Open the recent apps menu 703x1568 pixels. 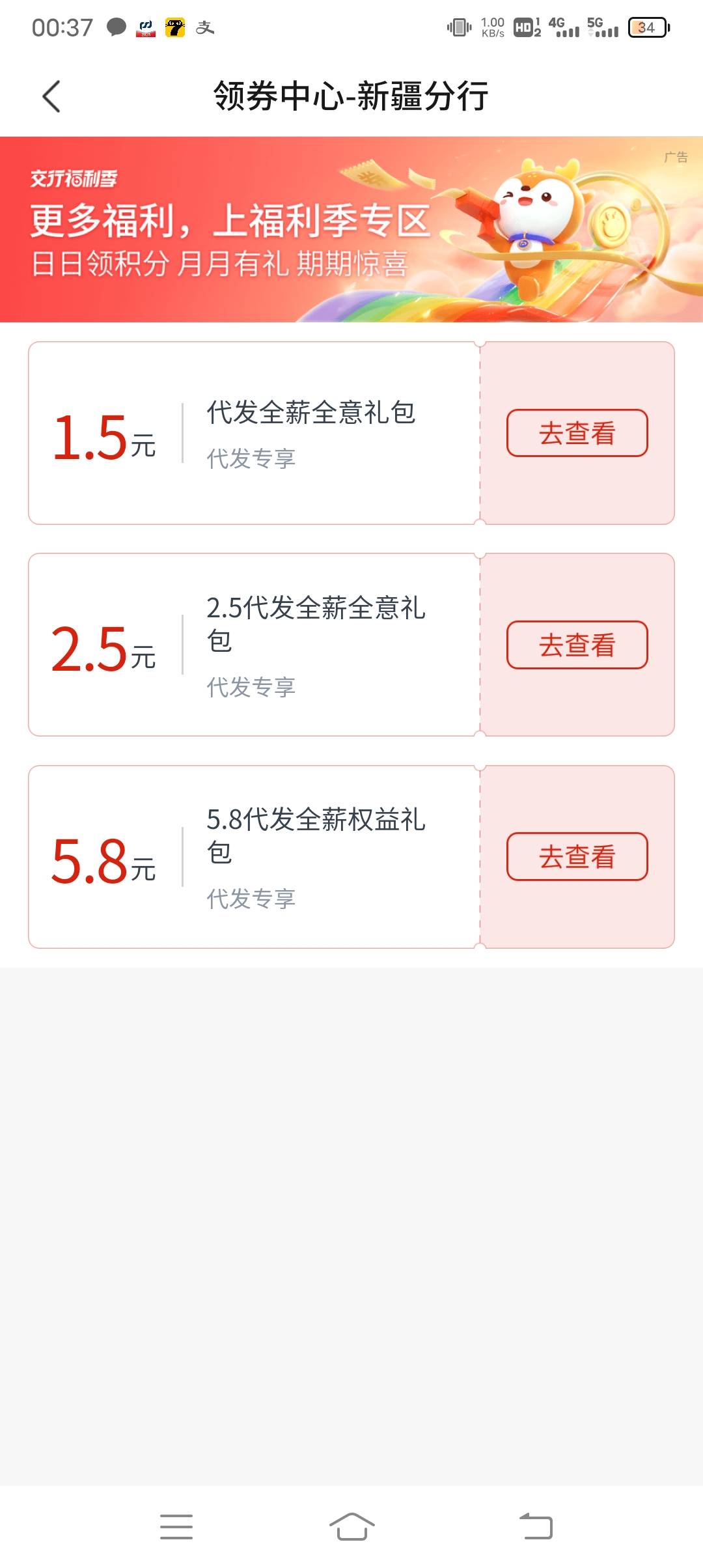coord(176,1526)
